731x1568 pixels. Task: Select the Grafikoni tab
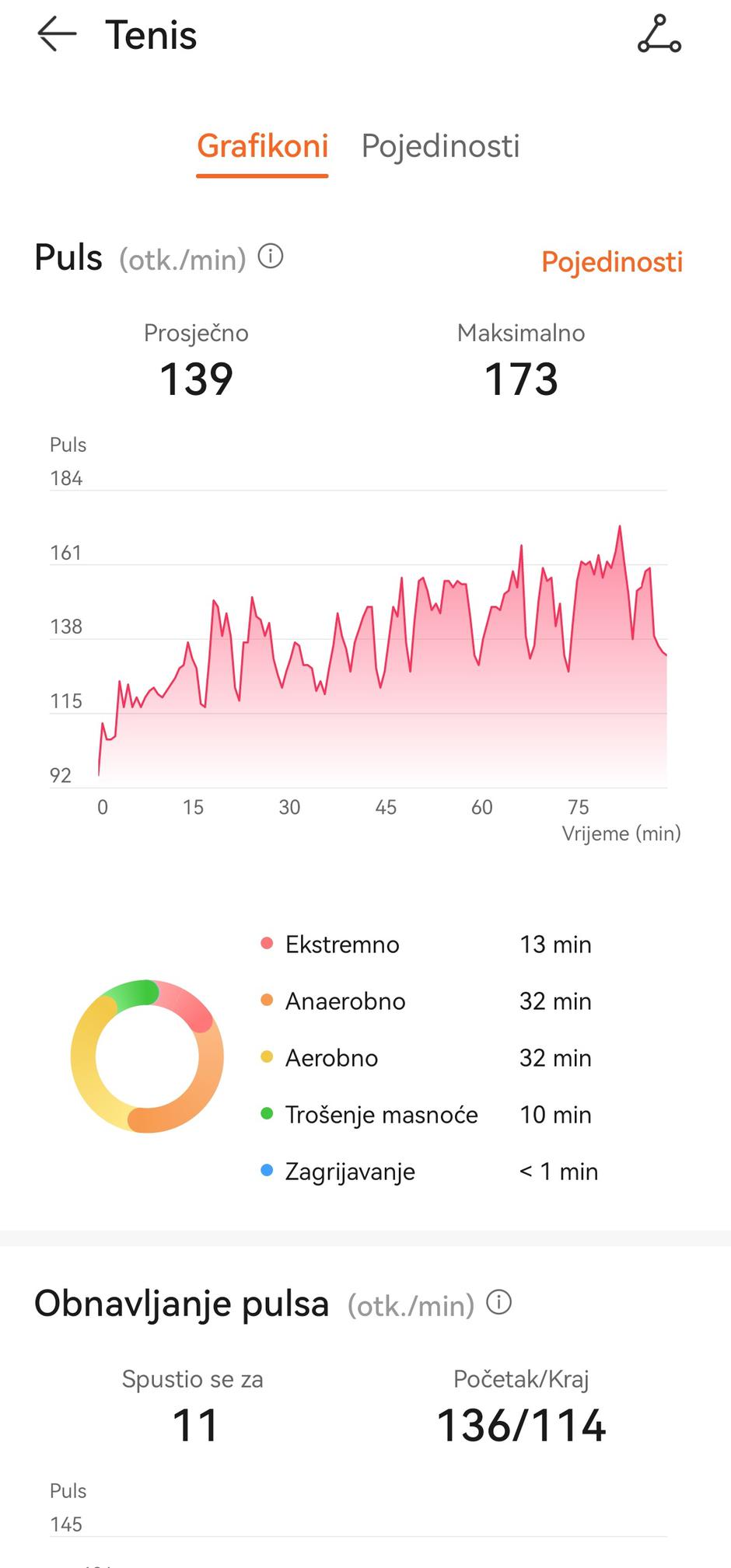point(262,146)
